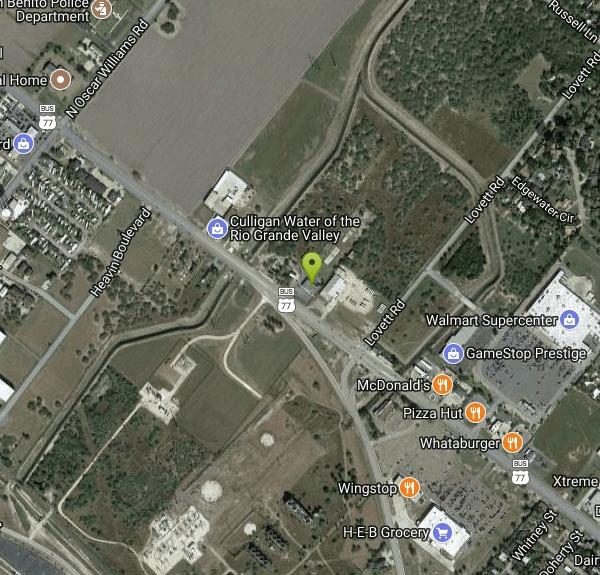Open the Walmart Supercenter marker
Screen dimensions: 600x575
click(x=569, y=320)
